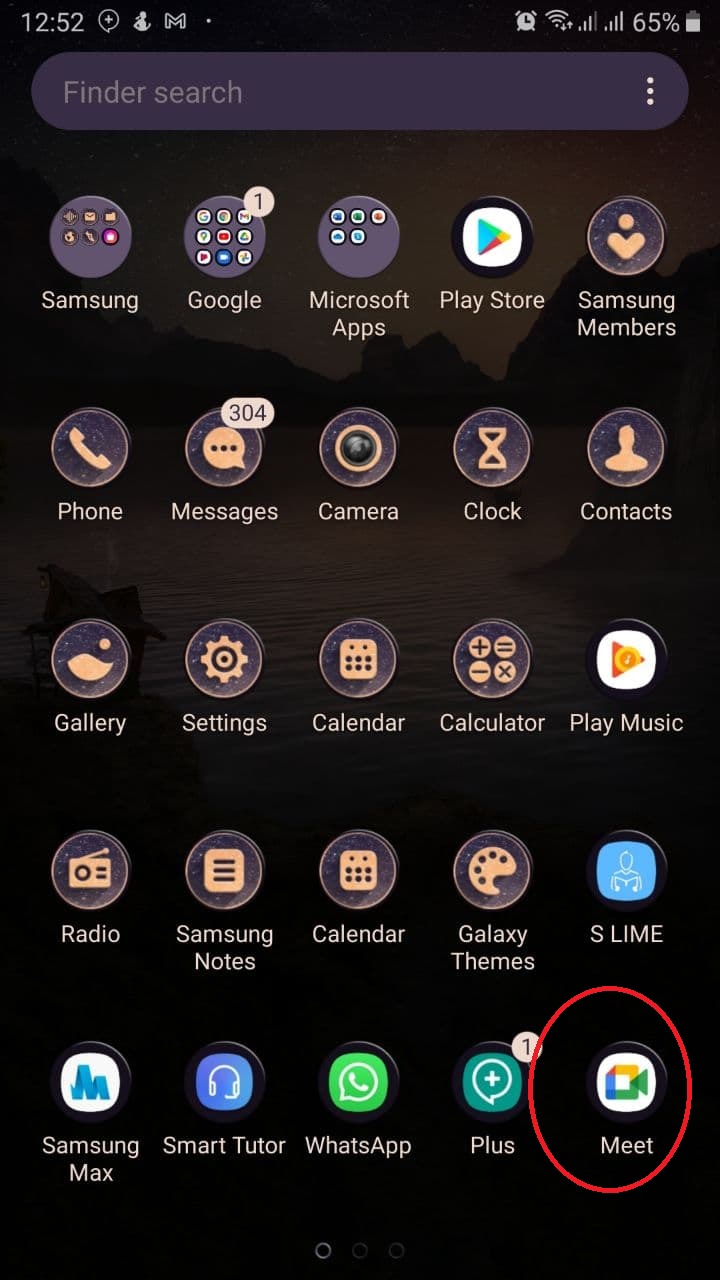Viewport: 720px width, 1280px height.
Task: Tap the Finder search field
Action: (300, 93)
